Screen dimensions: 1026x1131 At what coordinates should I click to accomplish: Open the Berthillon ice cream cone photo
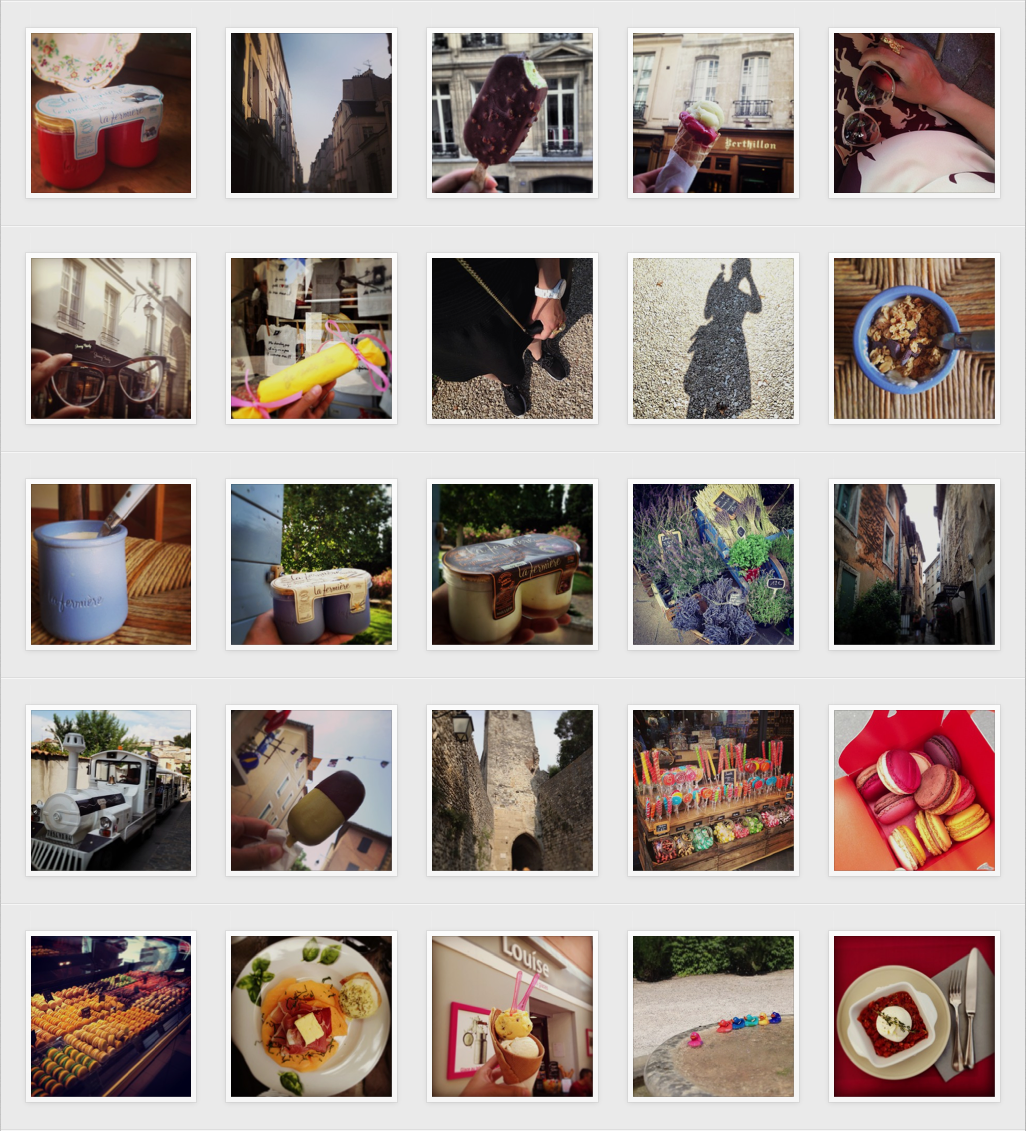tap(713, 113)
